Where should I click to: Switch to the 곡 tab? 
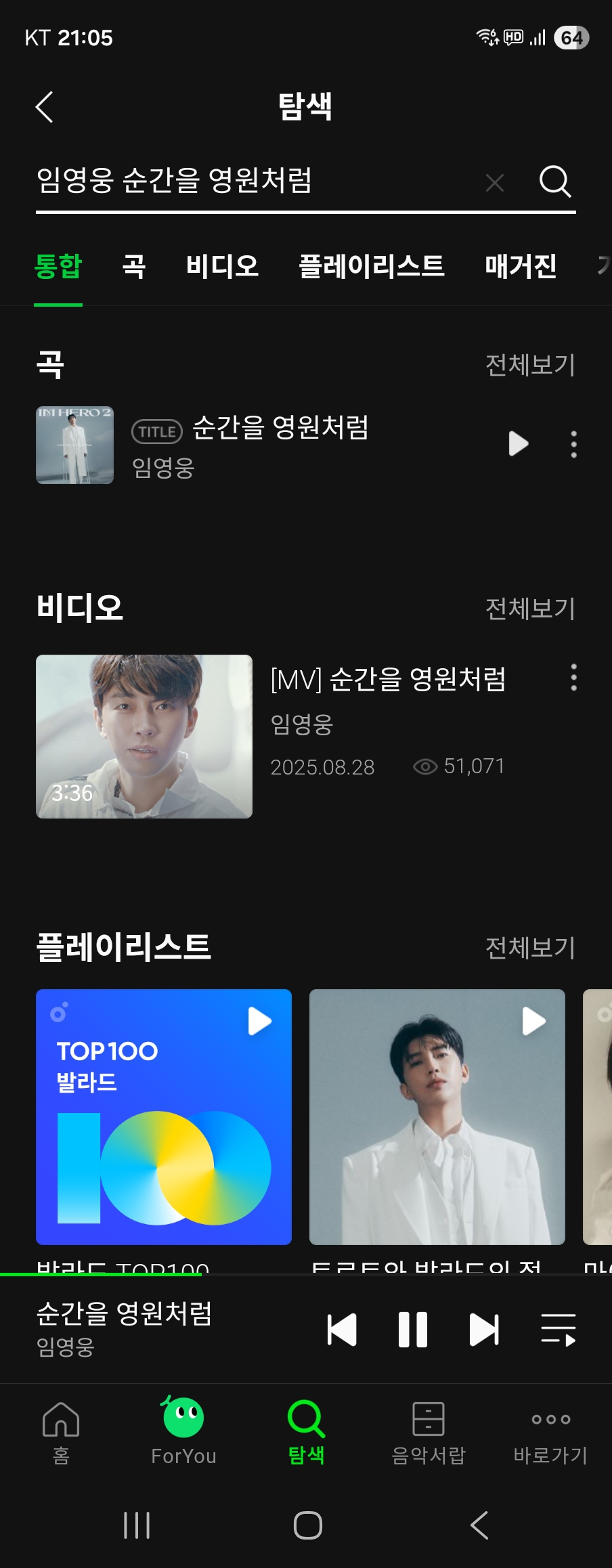(x=134, y=266)
